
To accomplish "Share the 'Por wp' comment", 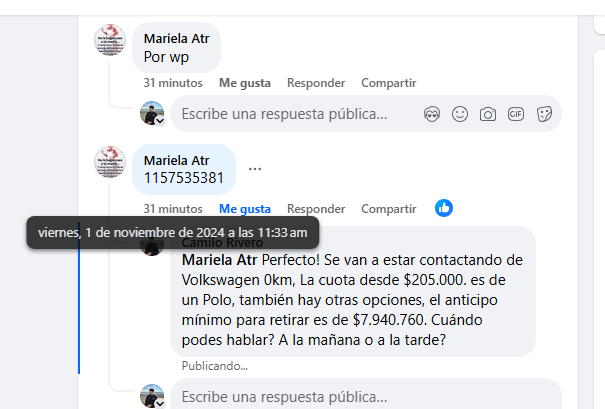I will point(388,83).
